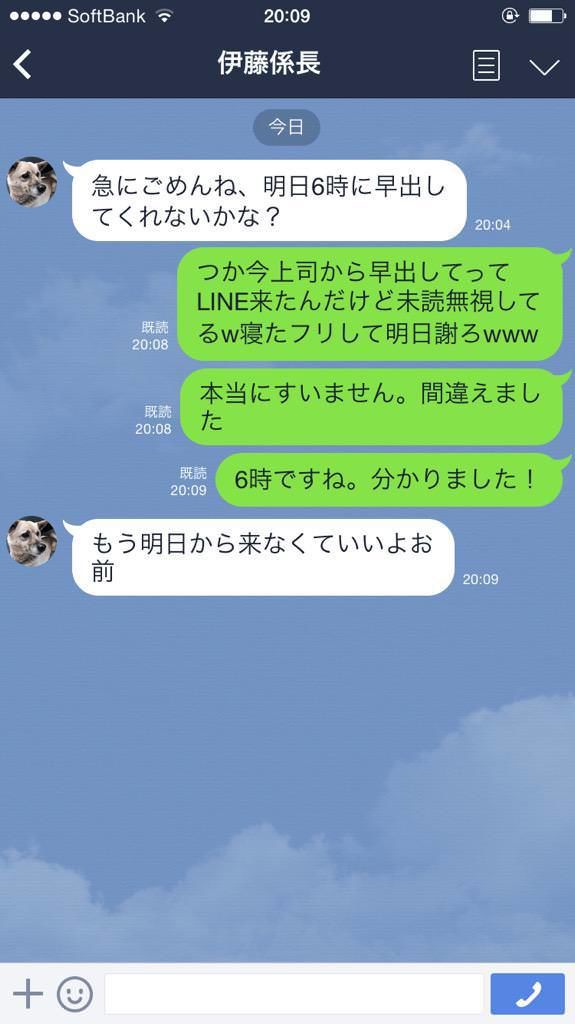Open the plus attachment menu
The width and height of the screenshot is (575, 1024).
point(28,994)
